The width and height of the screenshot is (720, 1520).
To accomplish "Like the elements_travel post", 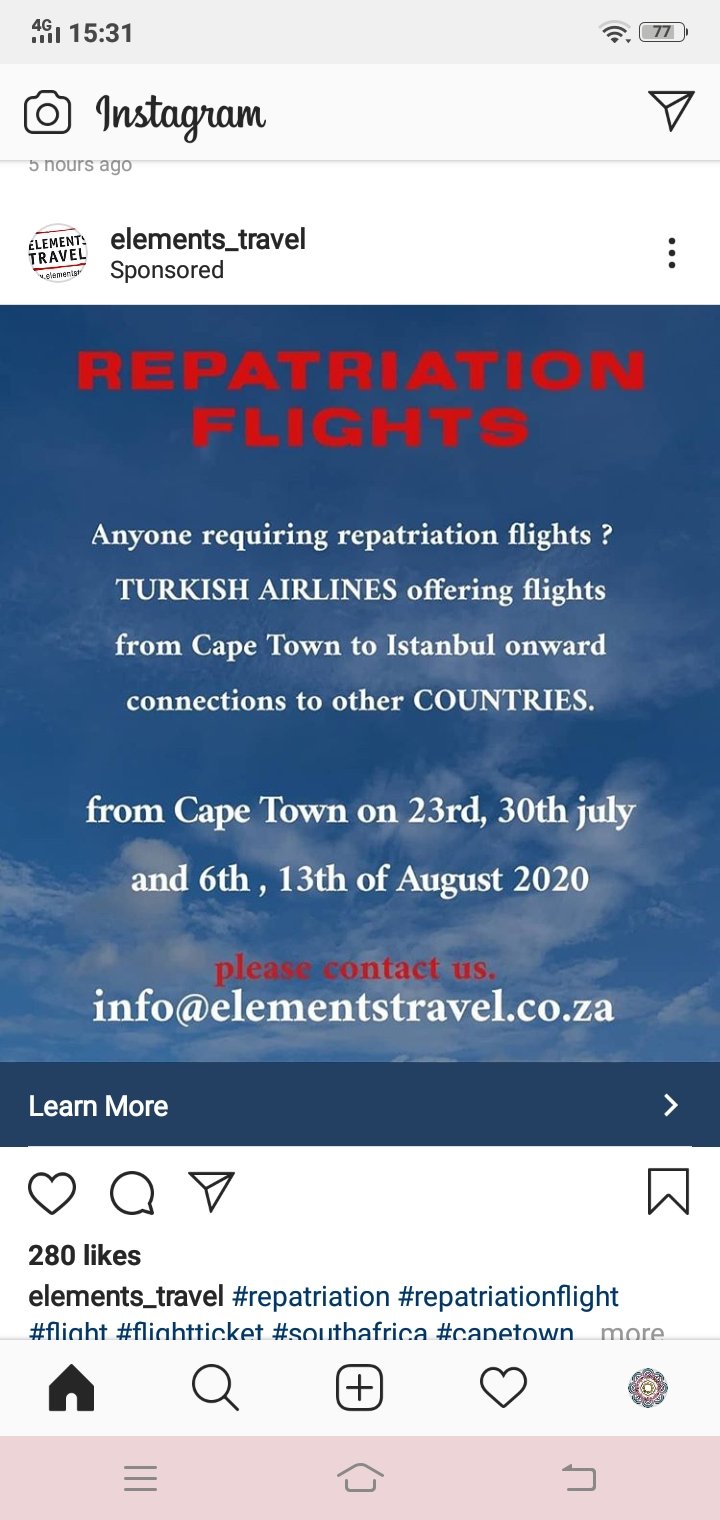I will 52,1193.
